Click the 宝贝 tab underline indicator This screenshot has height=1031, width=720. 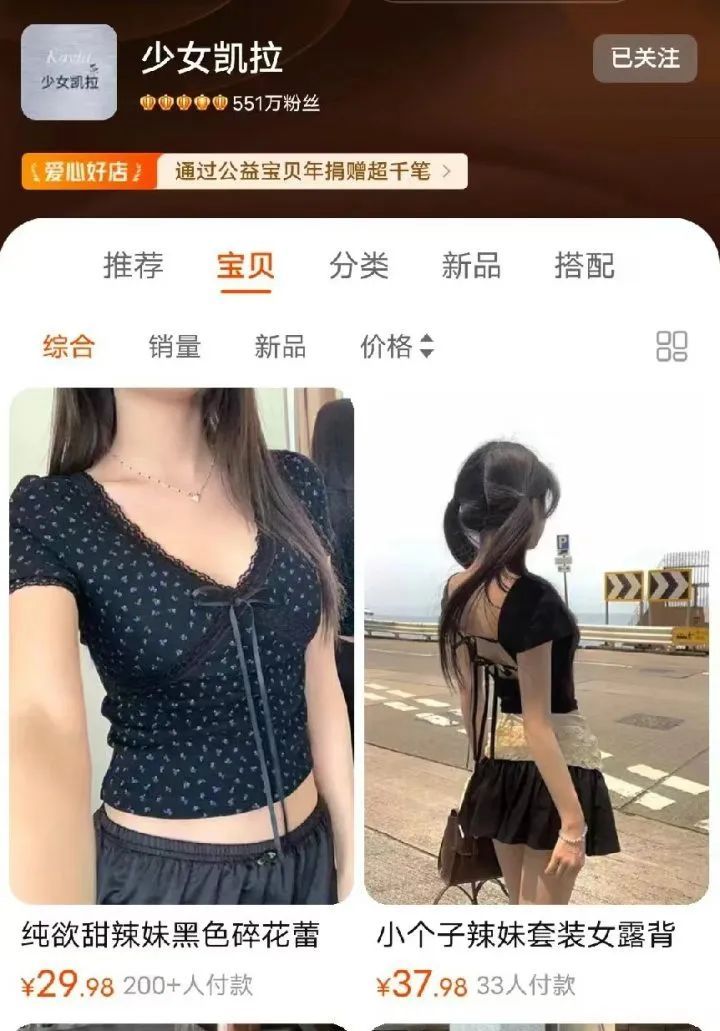245,289
